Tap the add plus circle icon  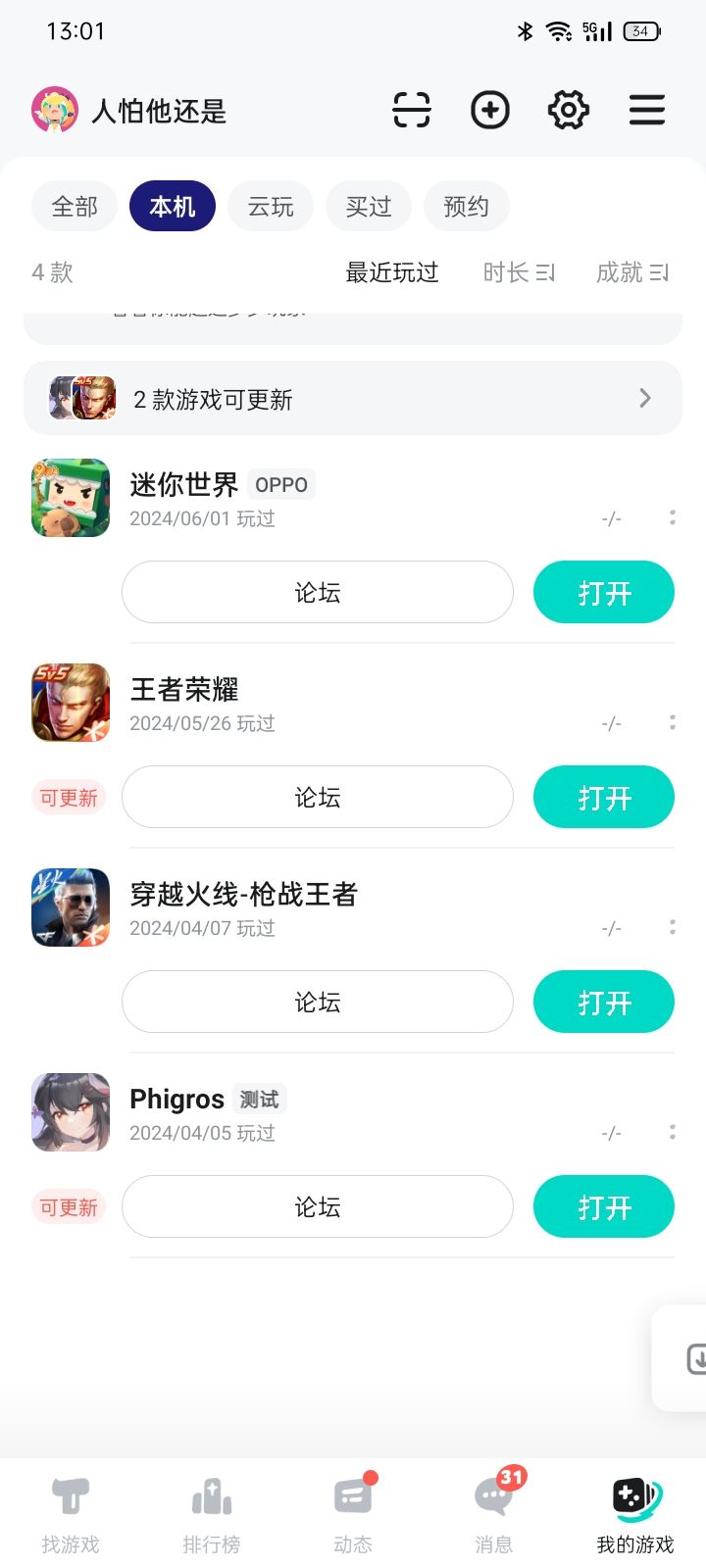(x=490, y=110)
